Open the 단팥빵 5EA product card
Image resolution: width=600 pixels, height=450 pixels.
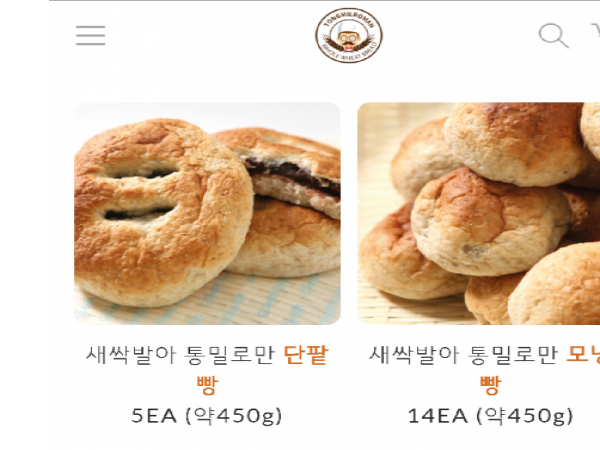[x=207, y=214]
